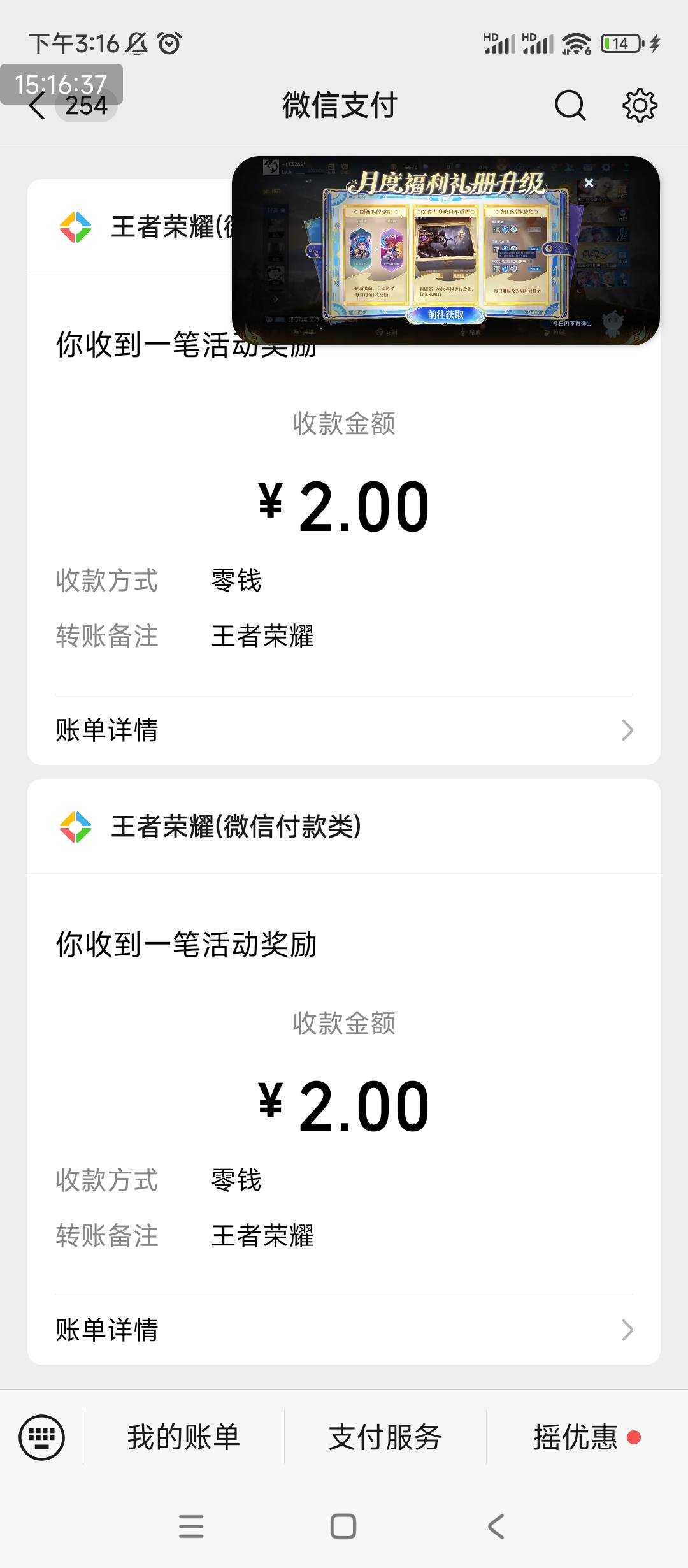
Task: Switch to keyboard input mode
Action: 42,1437
